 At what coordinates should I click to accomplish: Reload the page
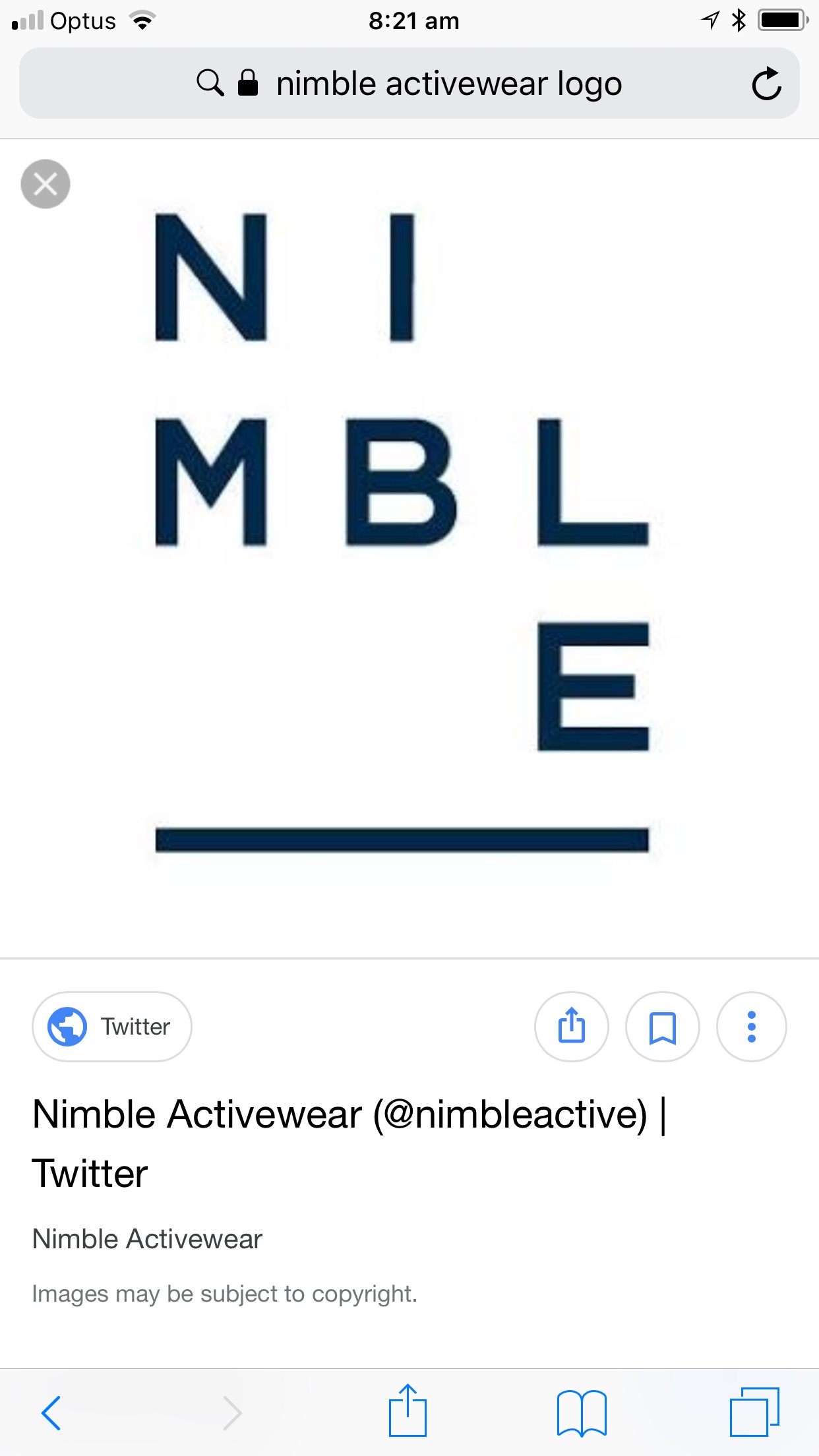(766, 84)
